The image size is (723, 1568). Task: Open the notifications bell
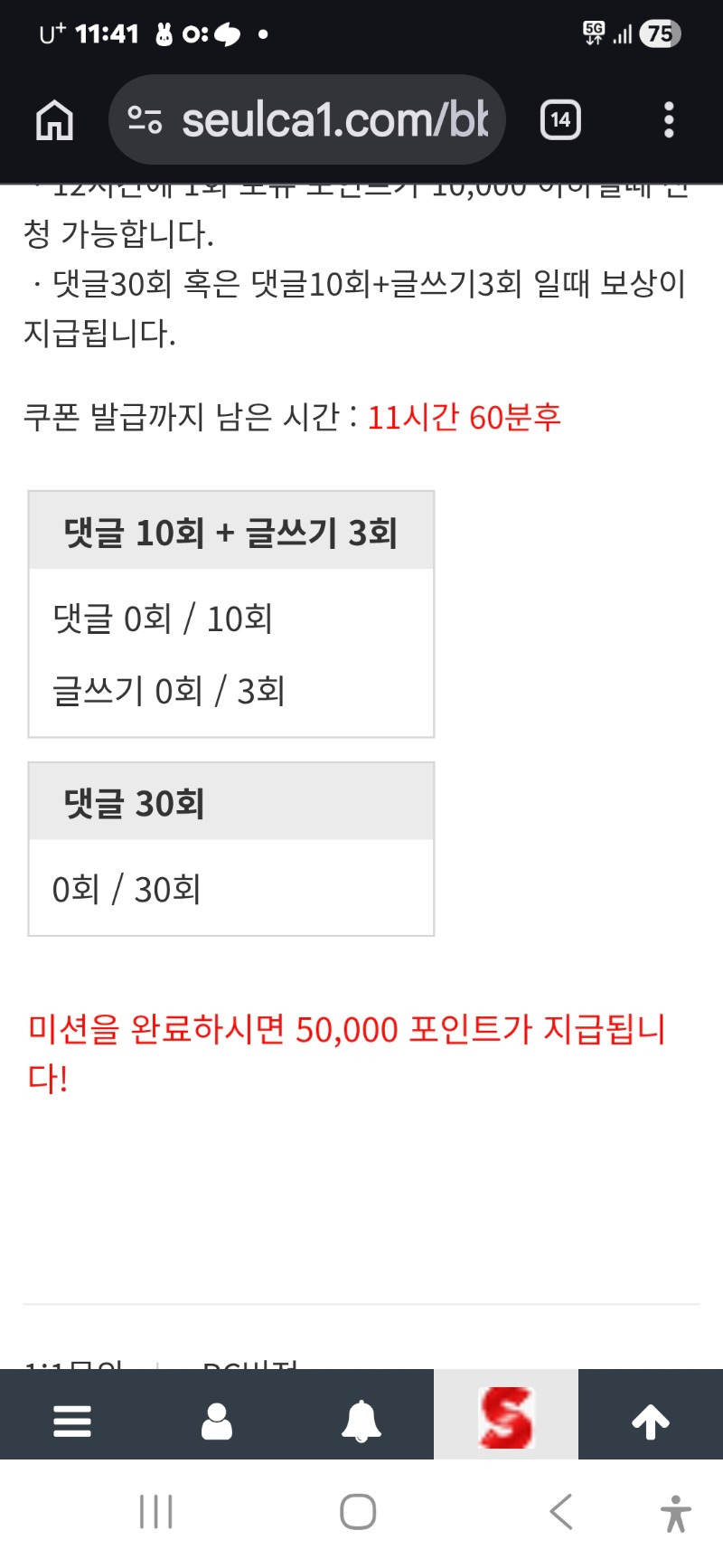[x=361, y=1421]
